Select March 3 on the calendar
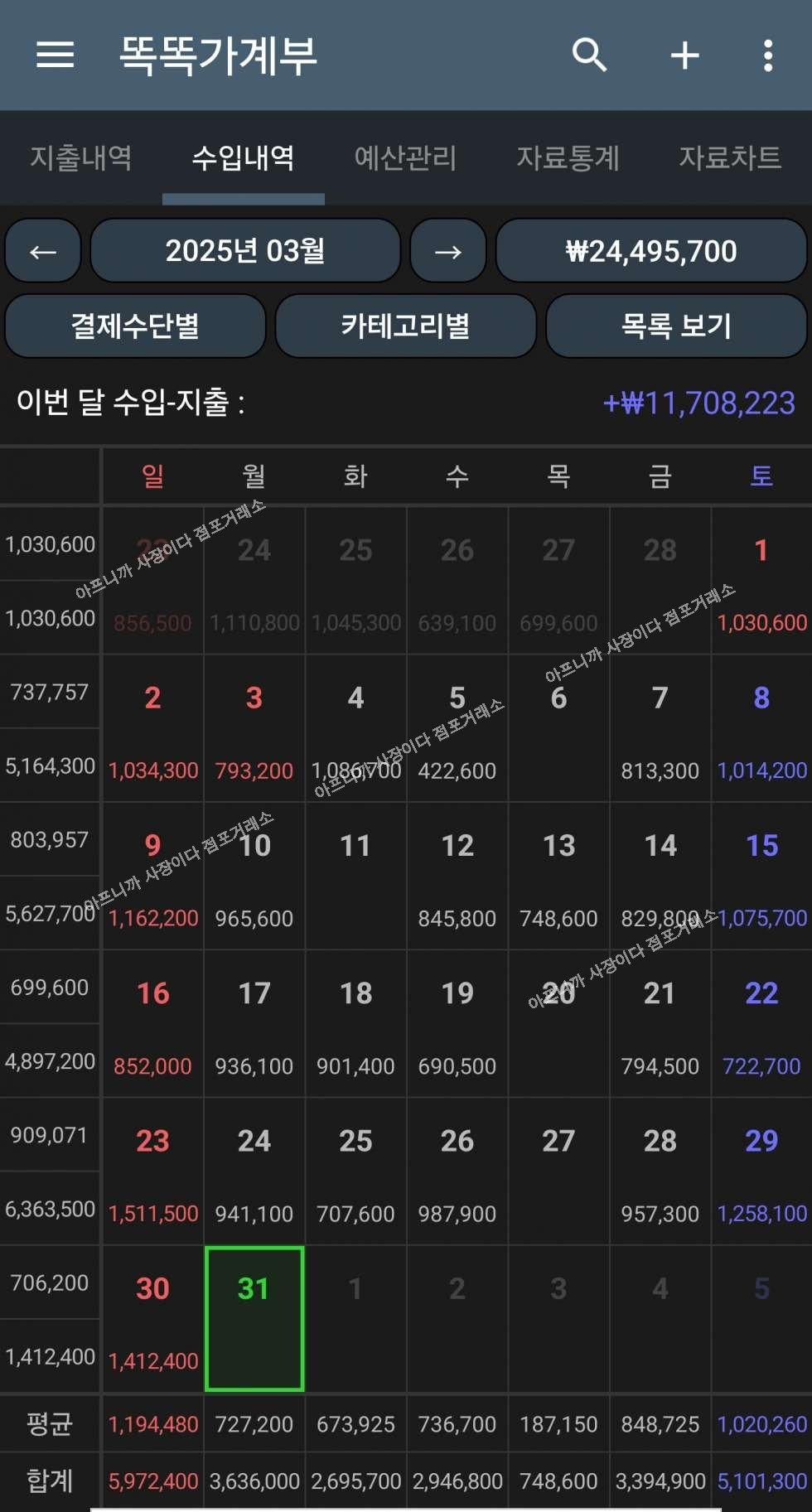Screen dimensions: 812x1512 [254, 728]
